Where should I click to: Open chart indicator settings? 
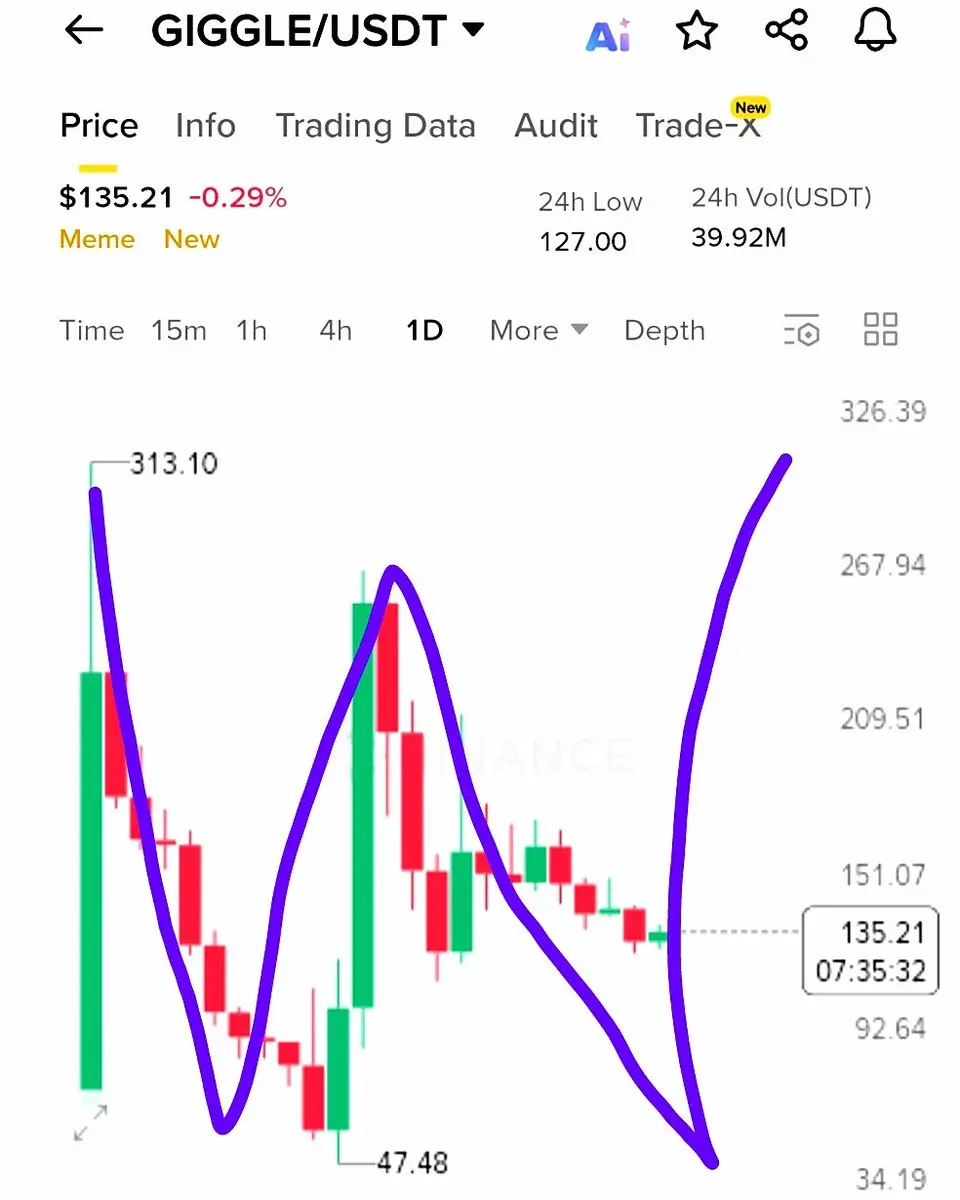click(x=802, y=330)
